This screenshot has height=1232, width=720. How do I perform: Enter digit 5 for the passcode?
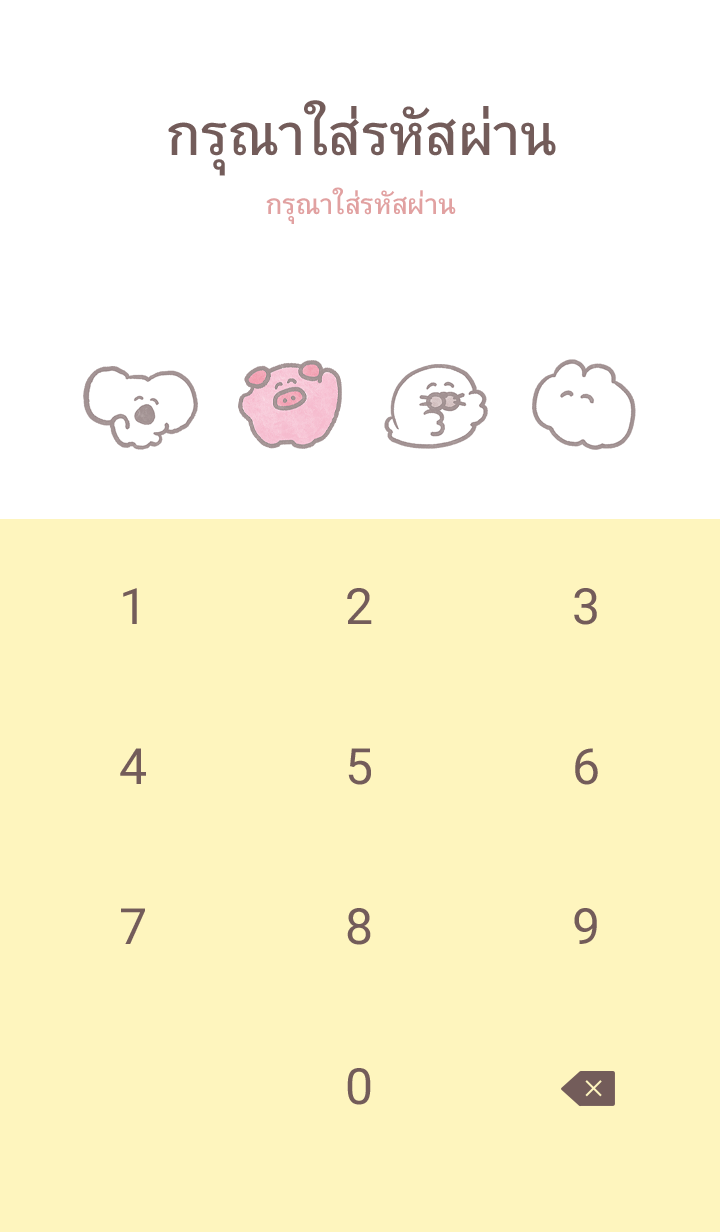[x=359, y=768]
